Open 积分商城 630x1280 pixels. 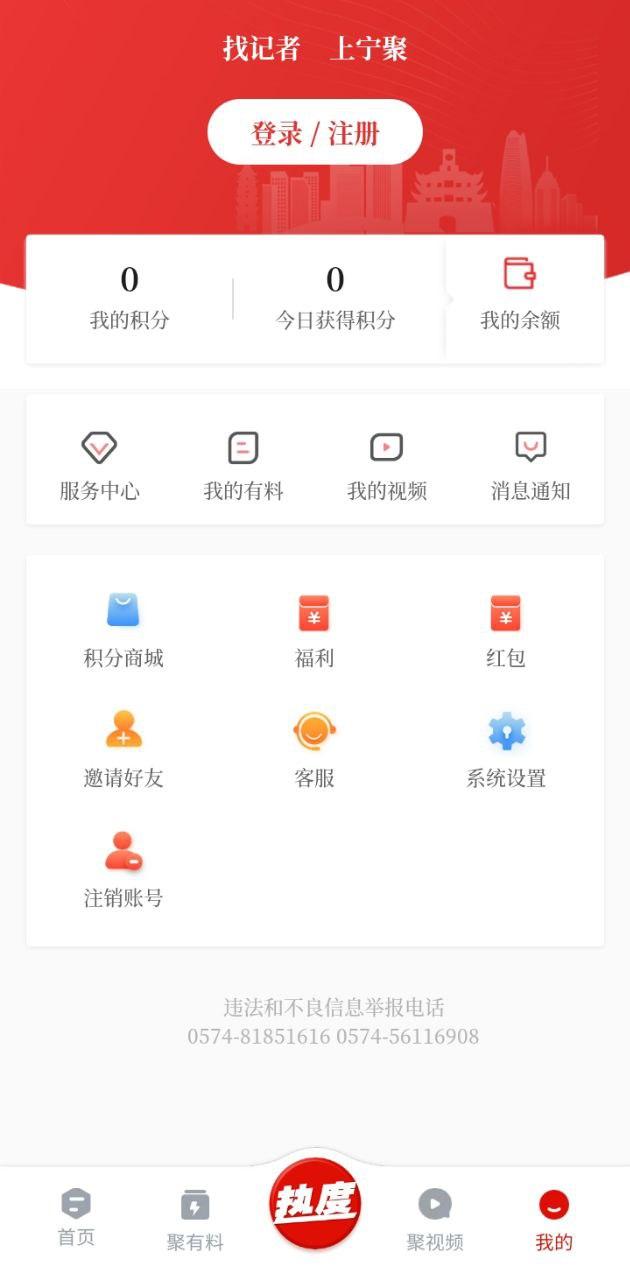pyautogui.click(x=123, y=628)
